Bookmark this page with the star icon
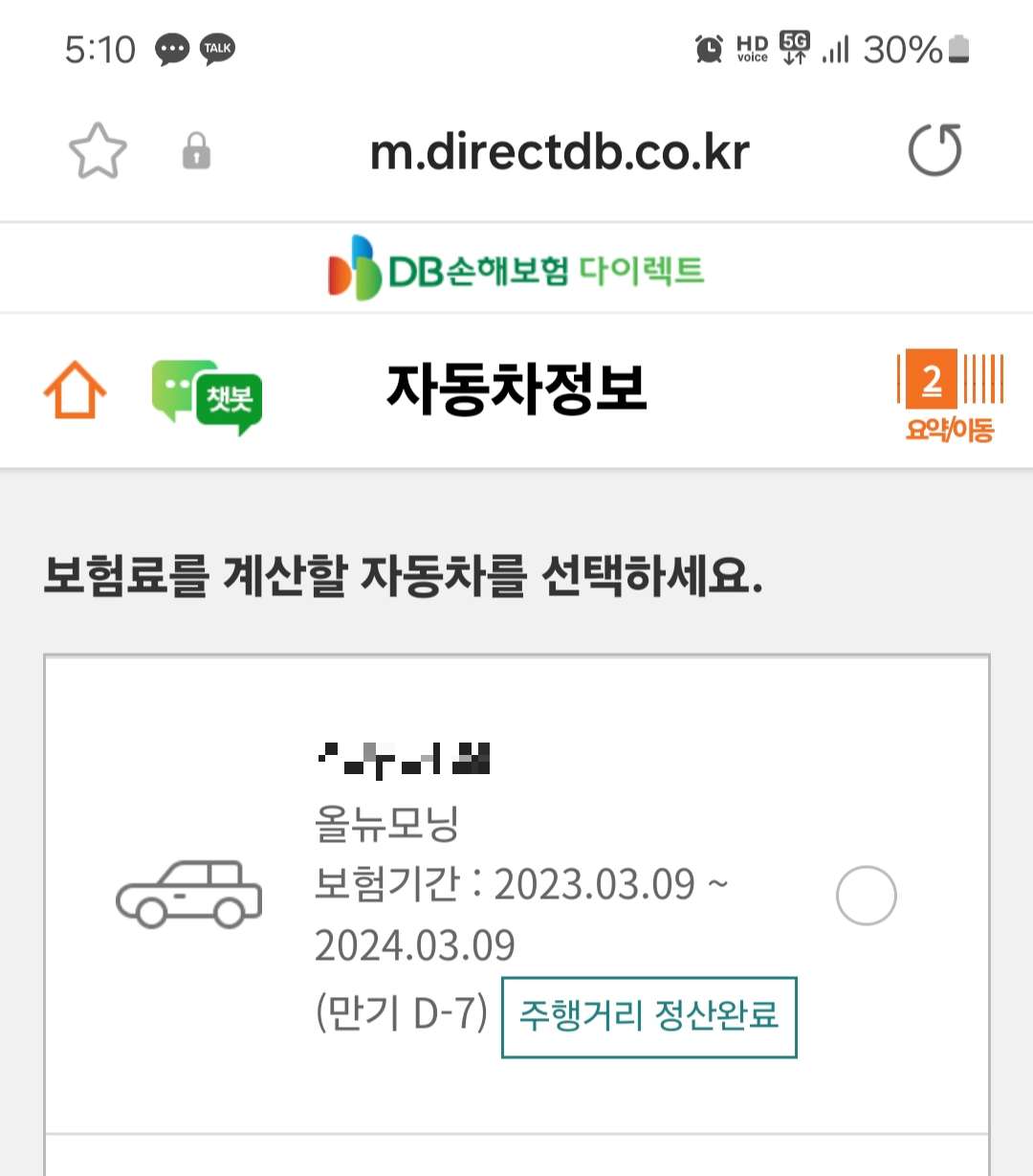The image size is (1033, 1176). click(97, 149)
